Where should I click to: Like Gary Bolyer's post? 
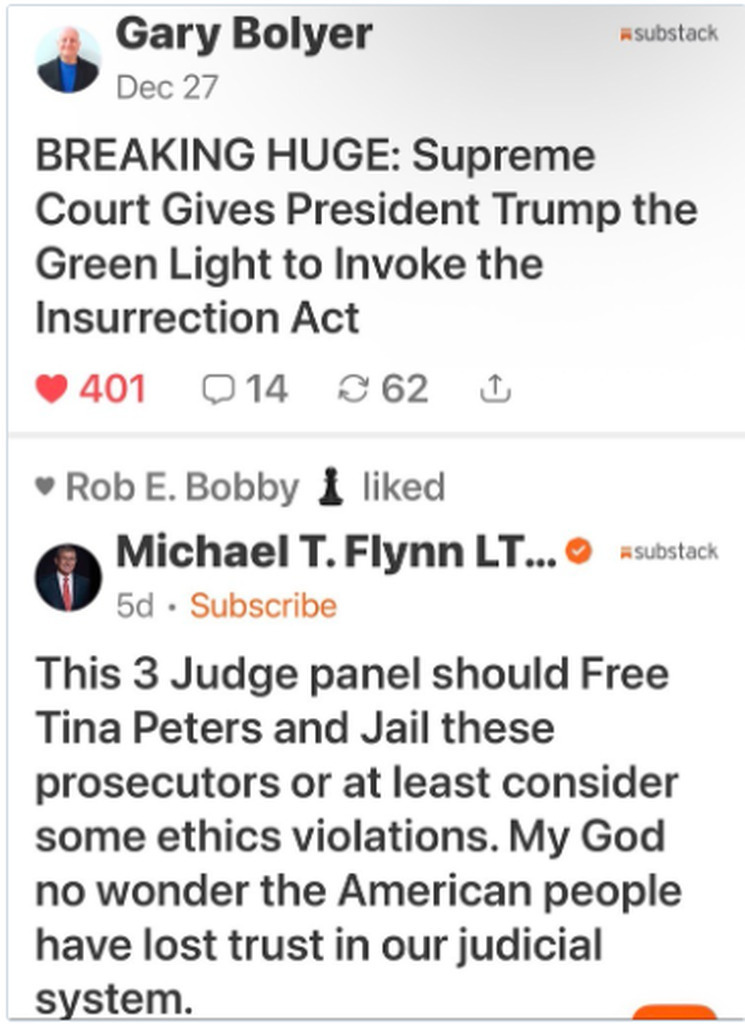pos(50,389)
